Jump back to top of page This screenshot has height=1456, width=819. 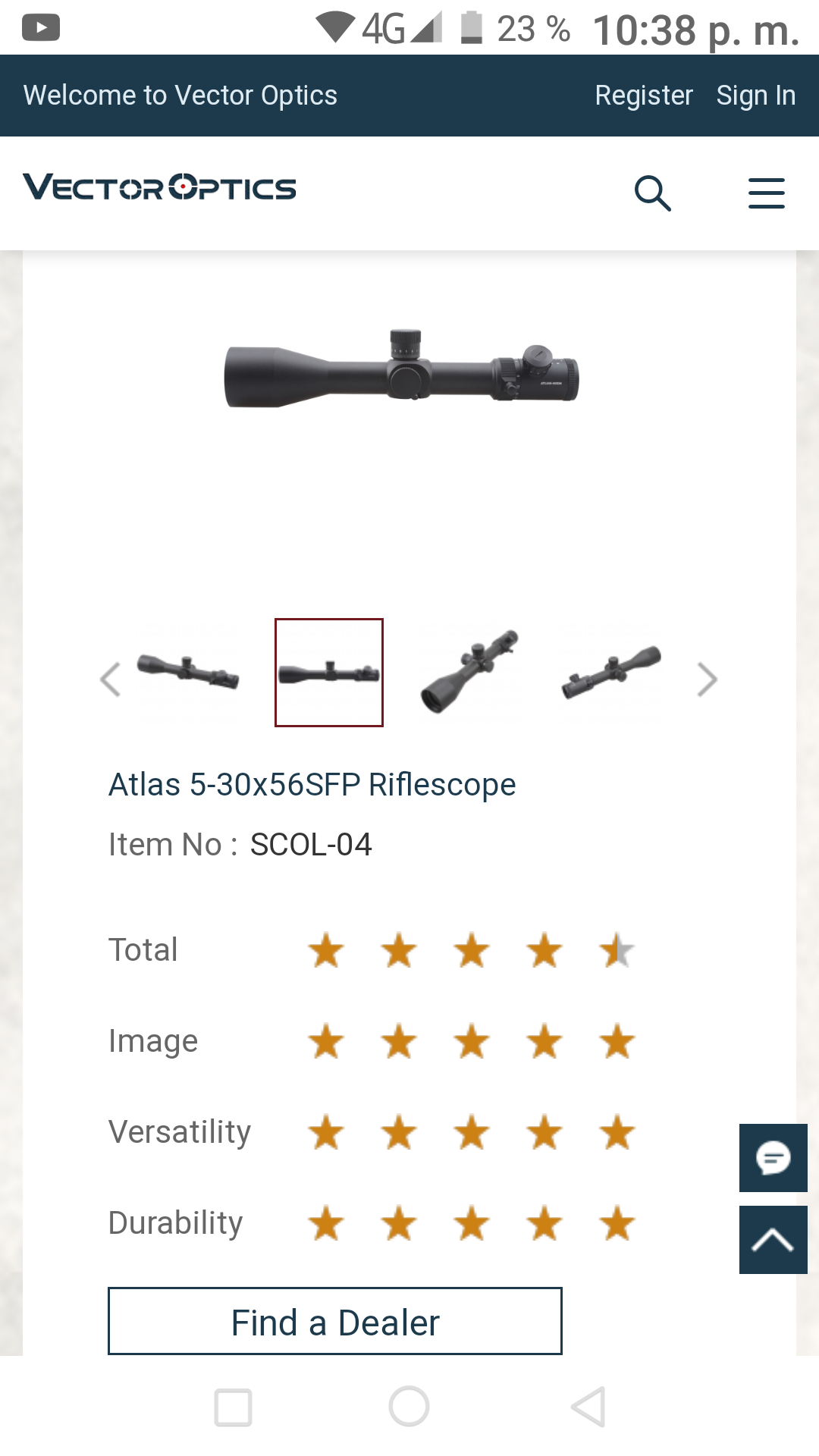click(x=773, y=1240)
